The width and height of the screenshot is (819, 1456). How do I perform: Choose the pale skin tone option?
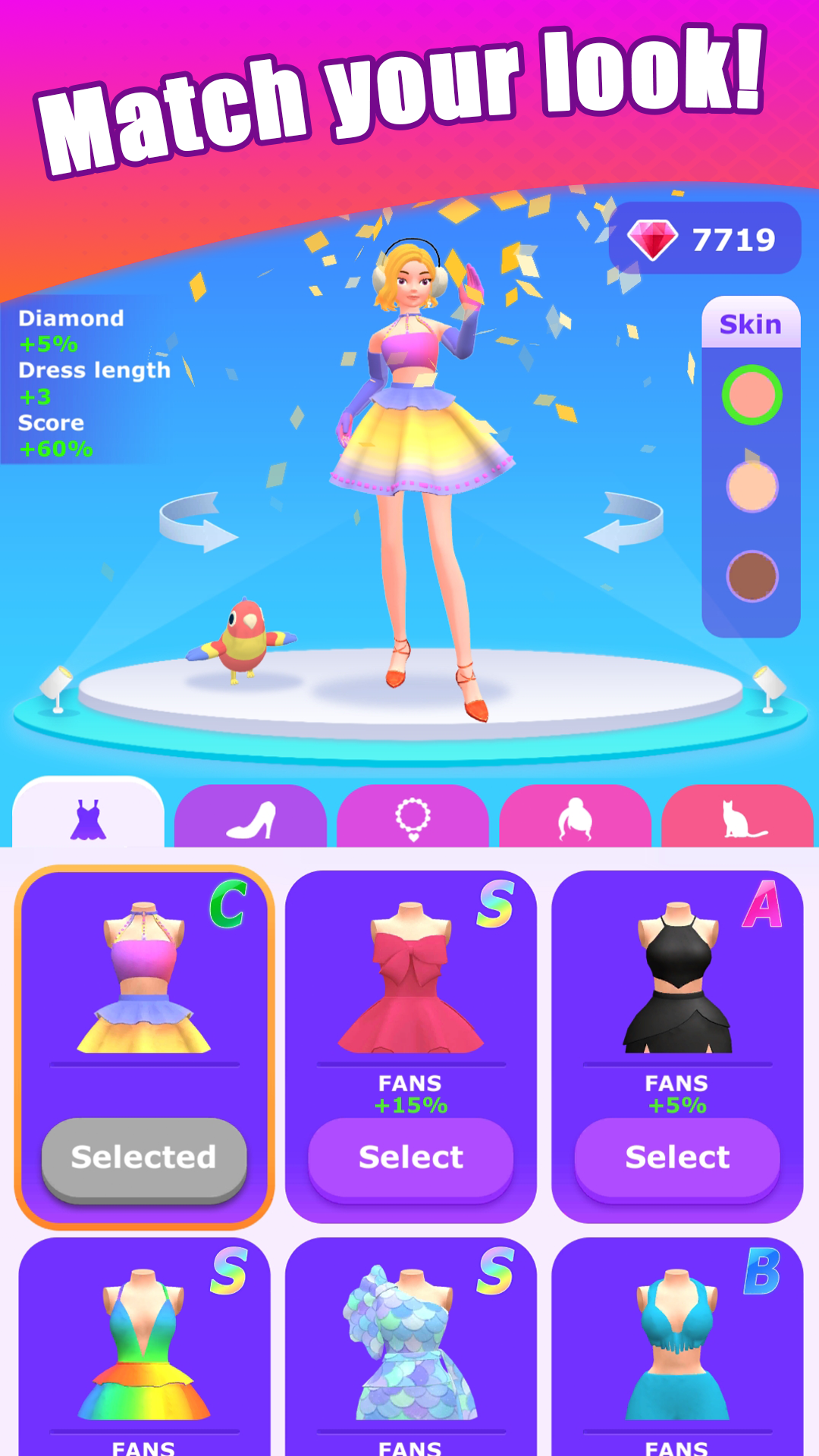[752, 485]
